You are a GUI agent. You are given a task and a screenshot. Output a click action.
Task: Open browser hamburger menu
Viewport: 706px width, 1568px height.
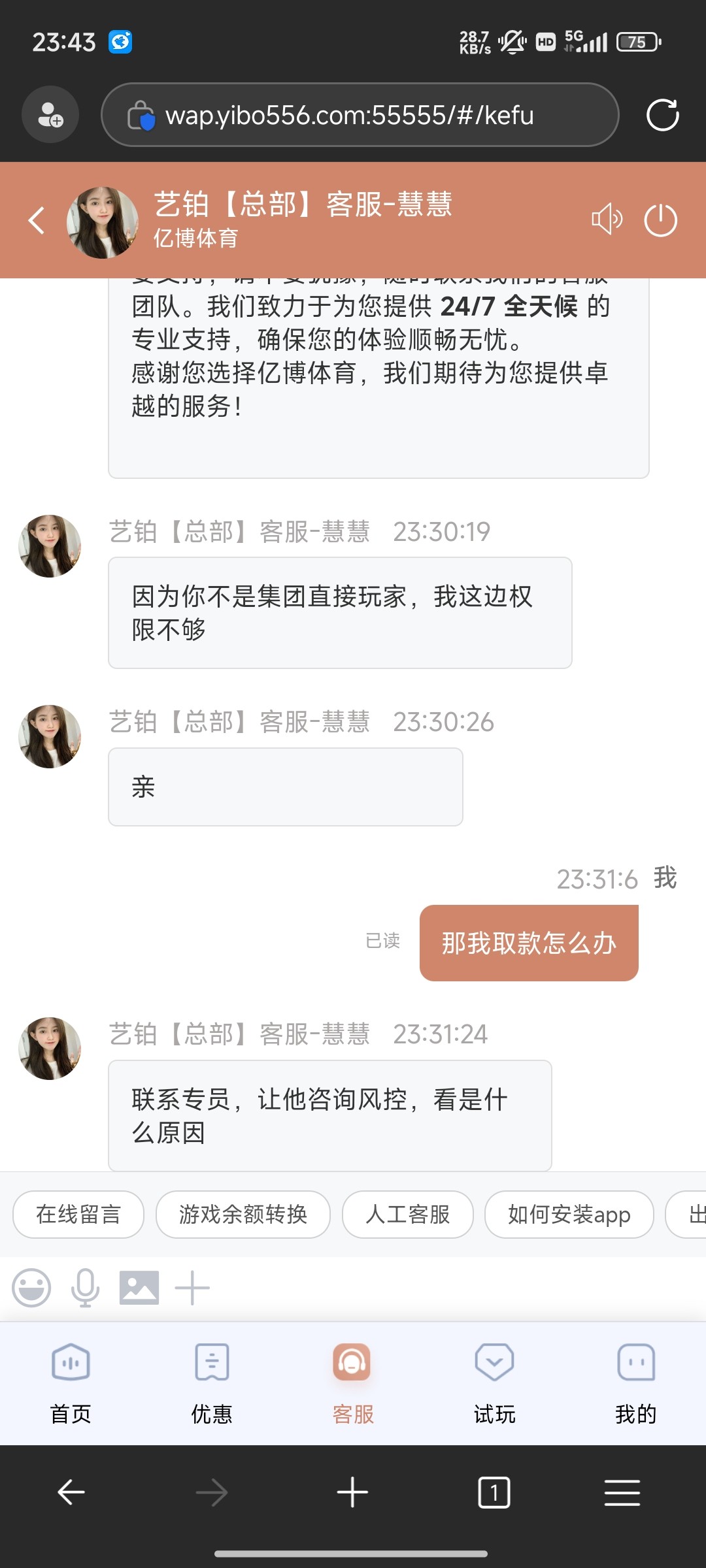(622, 1492)
